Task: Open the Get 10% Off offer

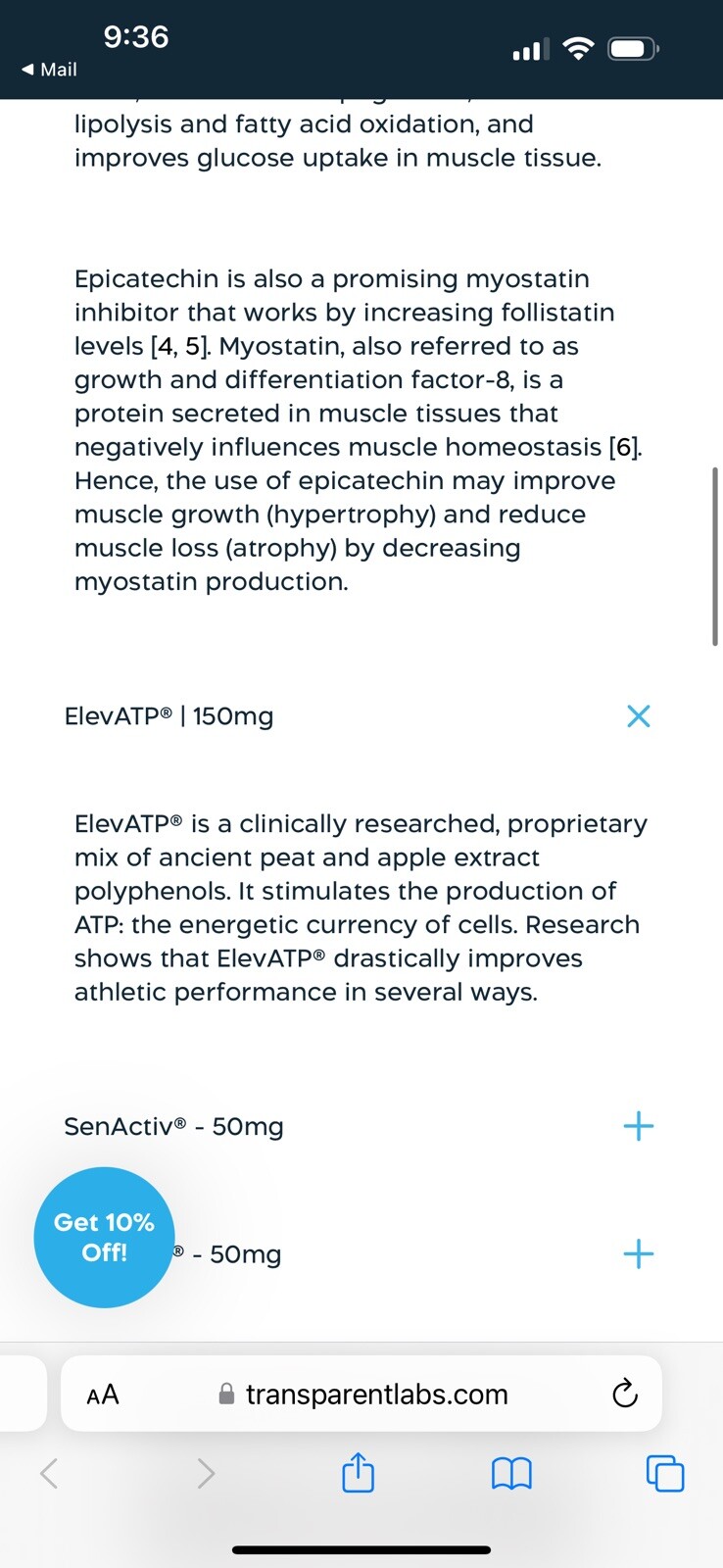Action: point(104,1237)
